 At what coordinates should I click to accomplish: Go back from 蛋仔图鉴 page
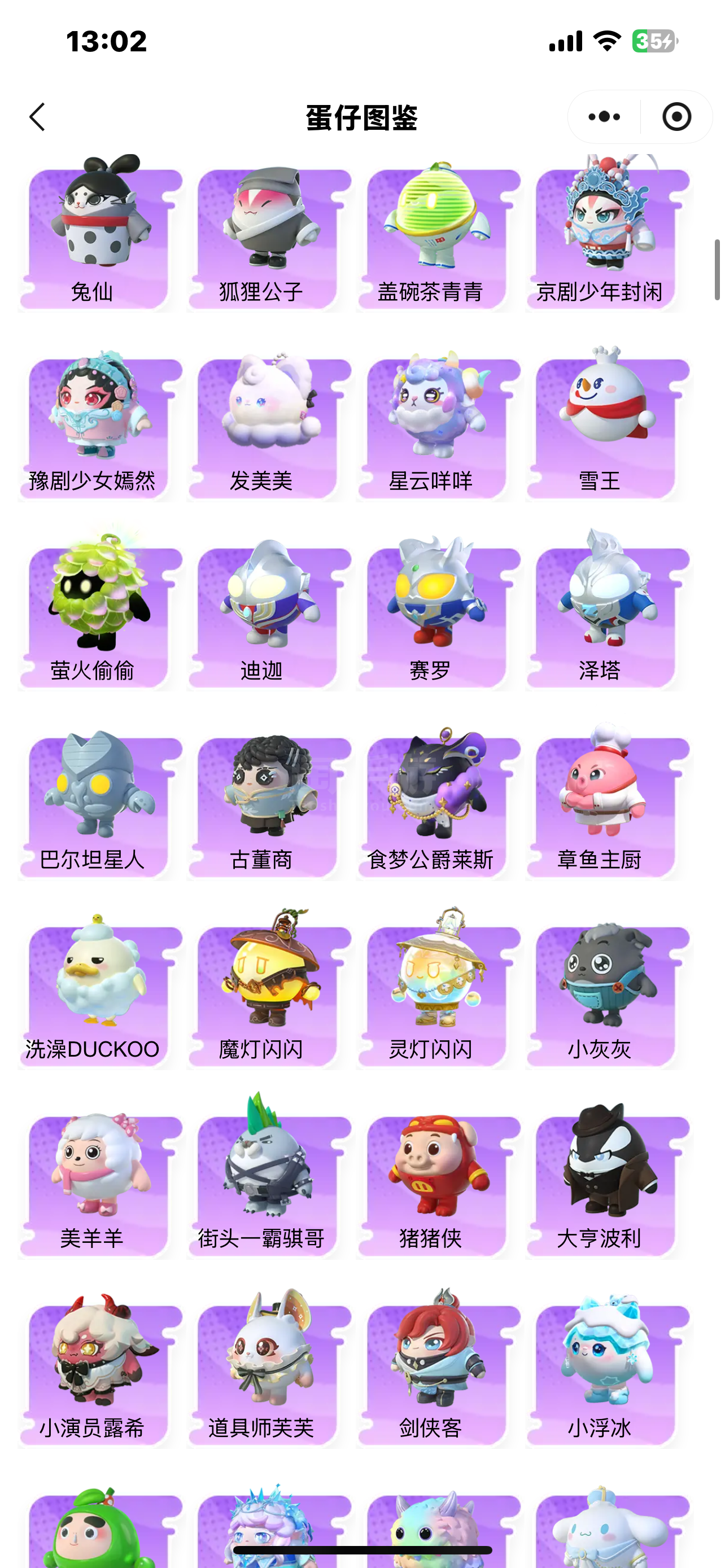click(x=38, y=117)
